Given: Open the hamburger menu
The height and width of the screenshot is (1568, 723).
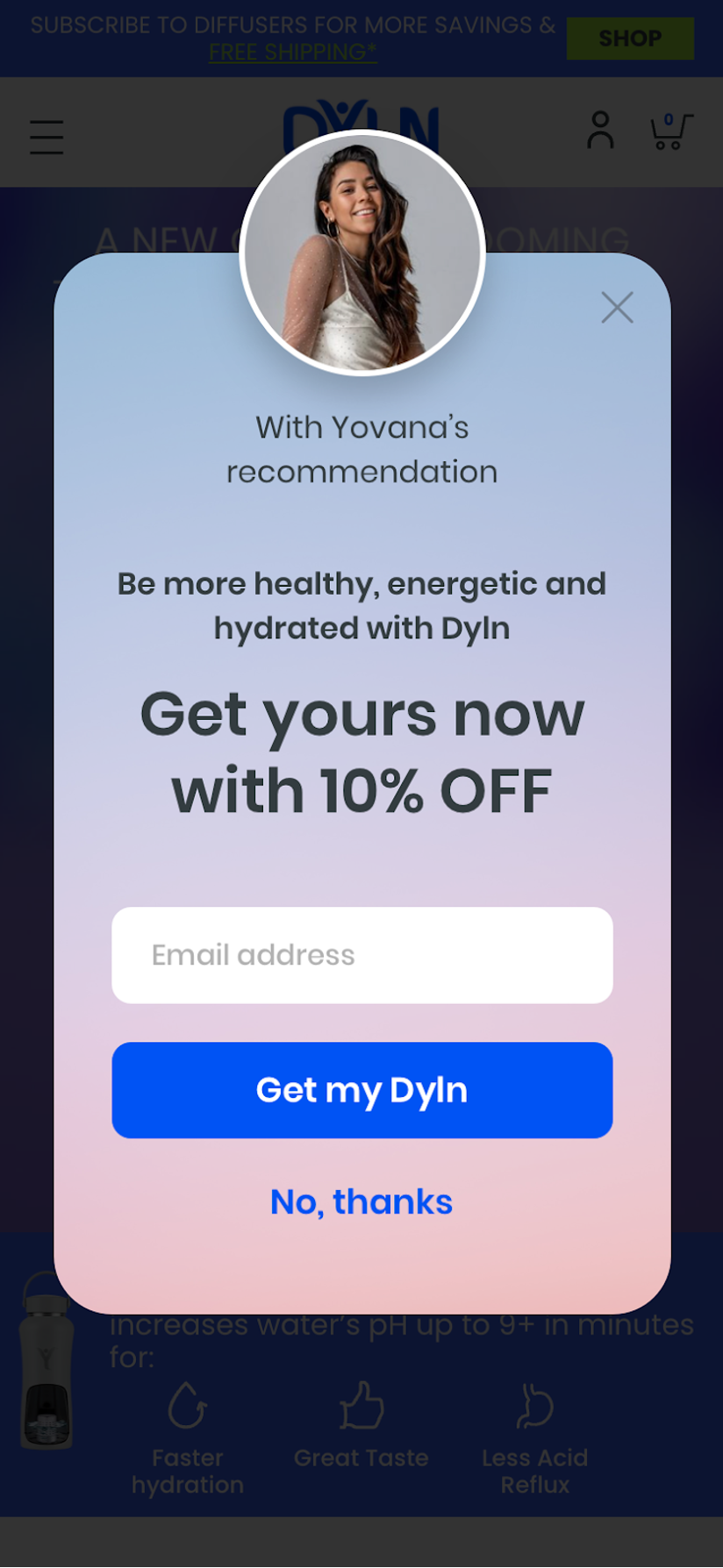Looking at the screenshot, I should (x=47, y=138).
